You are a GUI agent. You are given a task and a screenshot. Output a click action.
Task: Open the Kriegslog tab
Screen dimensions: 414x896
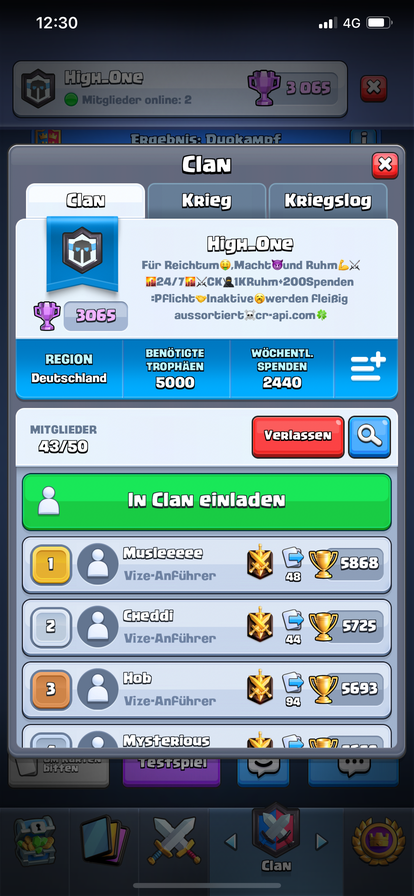(x=328, y=201)
